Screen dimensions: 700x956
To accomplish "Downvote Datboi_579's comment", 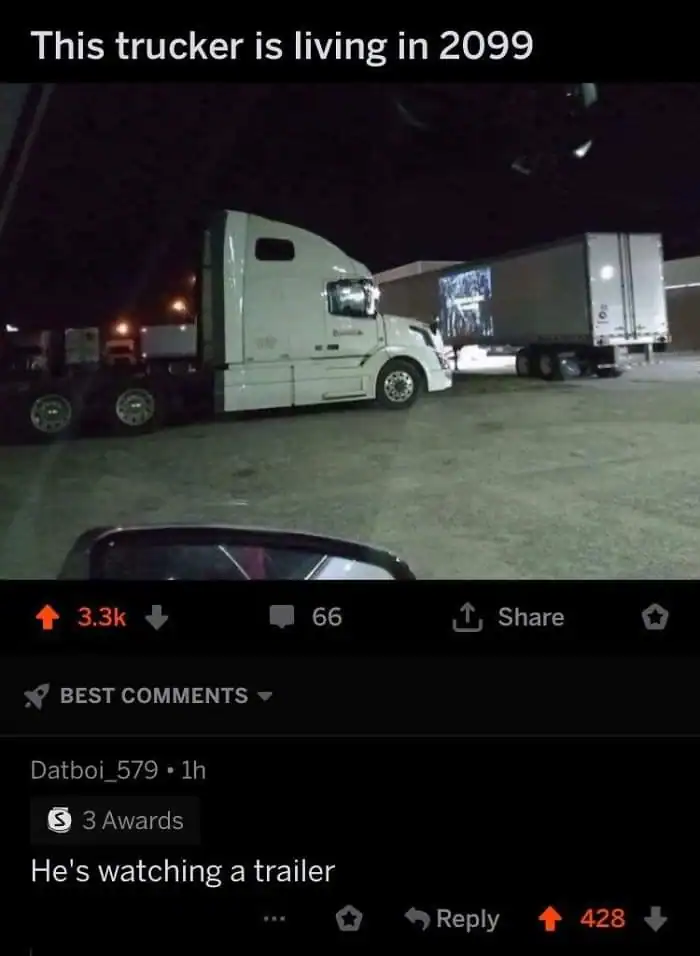I will coord(655,919).
